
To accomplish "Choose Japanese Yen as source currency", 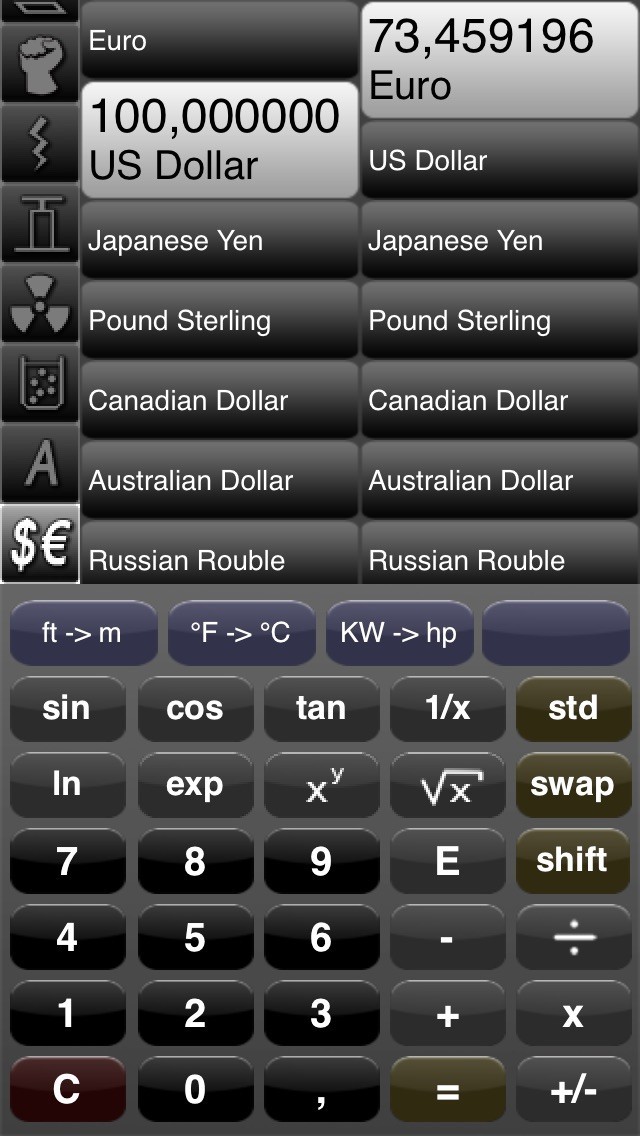I will point(219,241).
